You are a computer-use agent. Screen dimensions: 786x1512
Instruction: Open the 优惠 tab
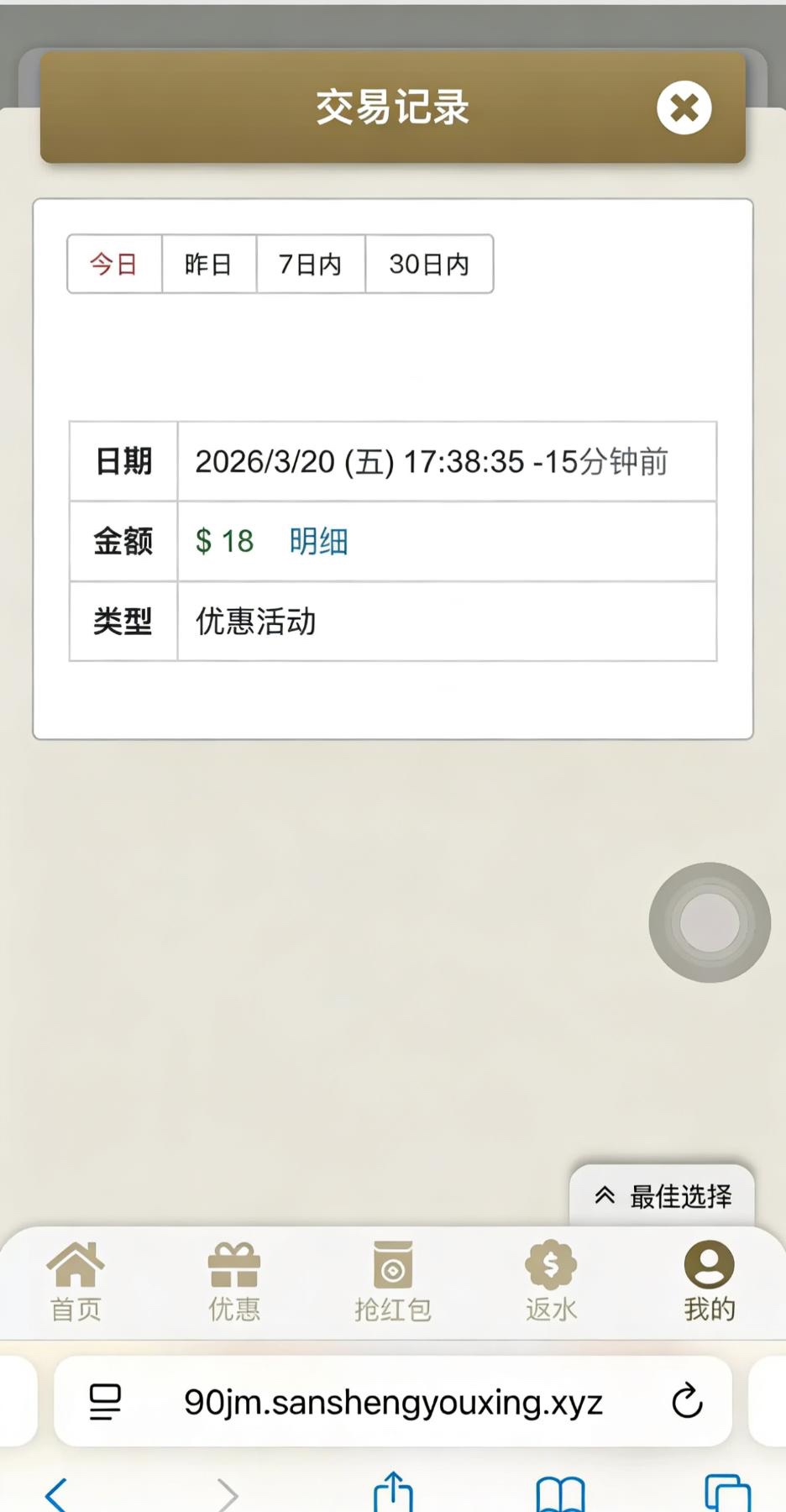coord(234,1282)
